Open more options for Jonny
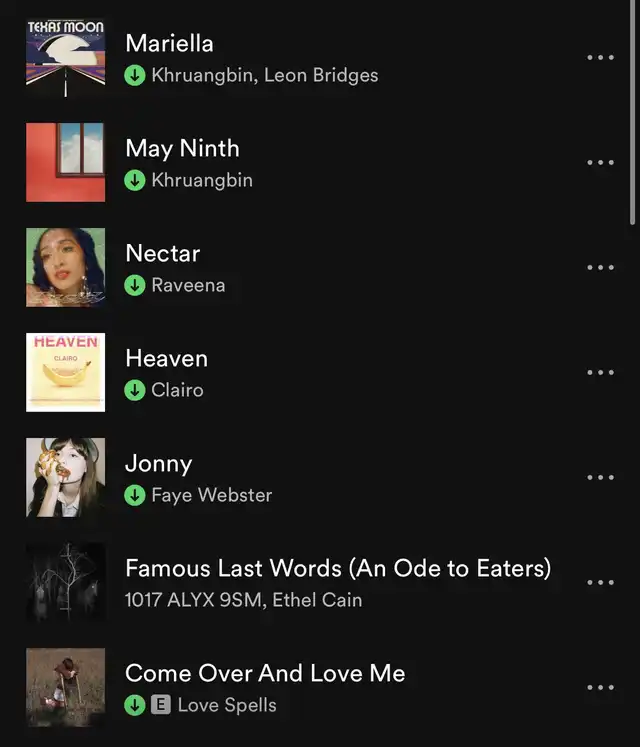The height and width of the screenshot is (747, 640). click(x=600, y=478)
